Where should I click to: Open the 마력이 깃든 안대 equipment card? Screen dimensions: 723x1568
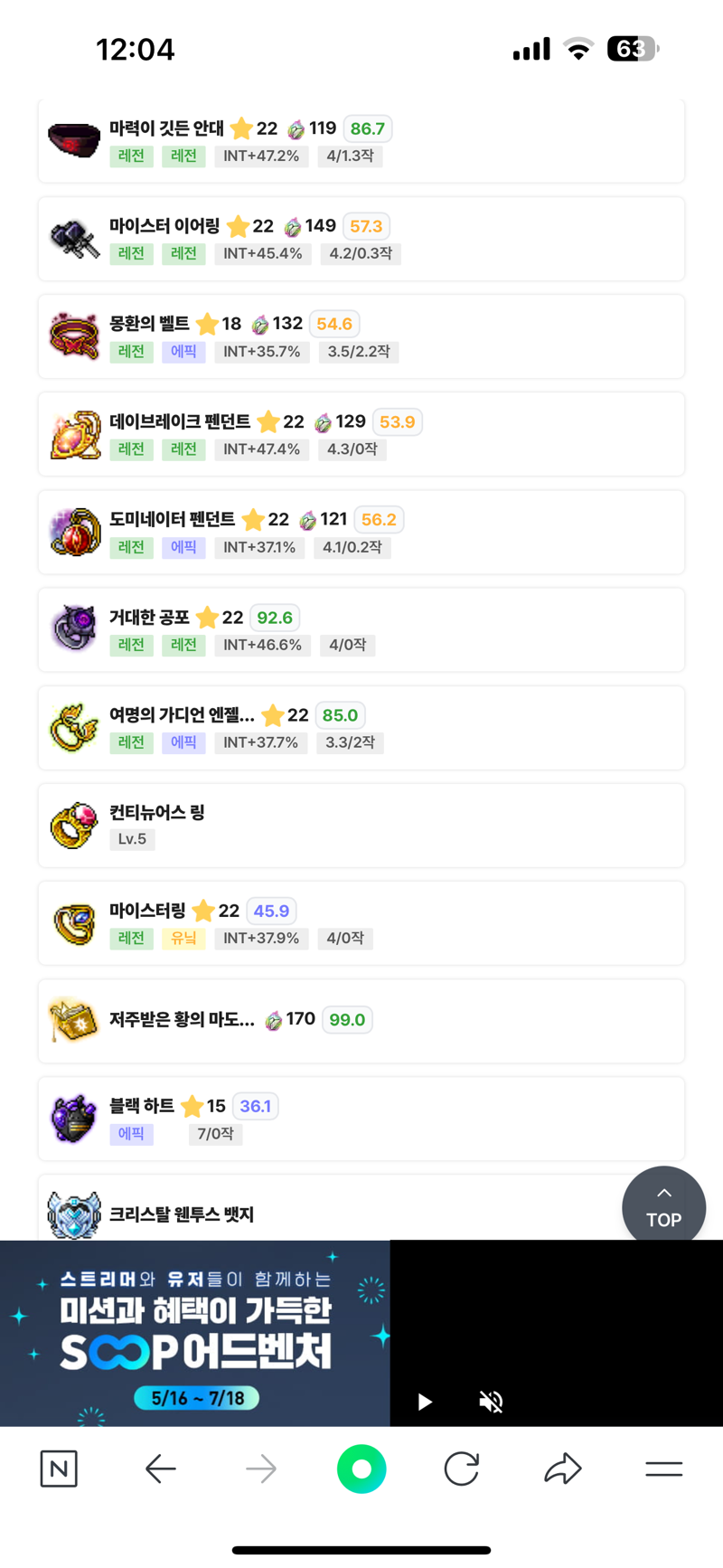361,141
